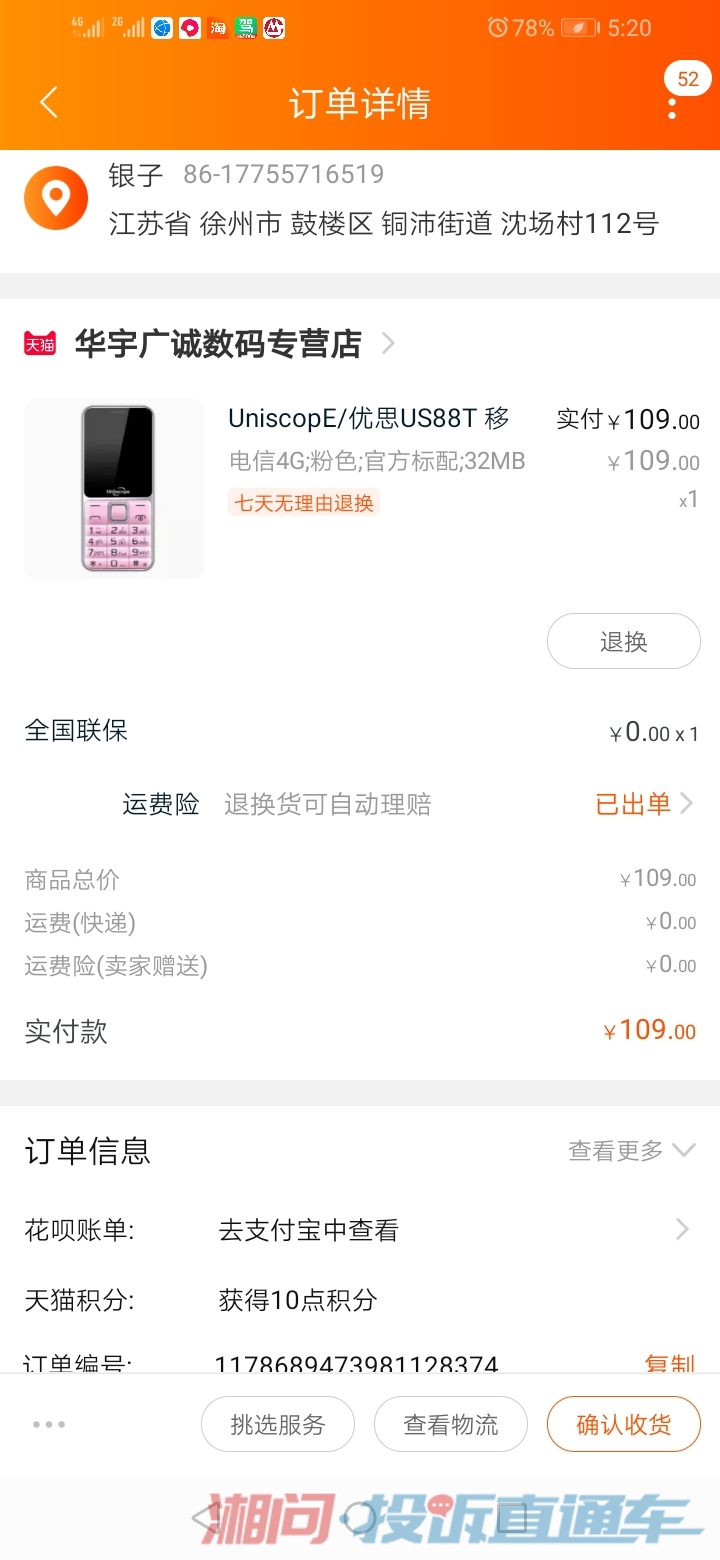Copy the order number with 复制

click(x=670, y=1364)
